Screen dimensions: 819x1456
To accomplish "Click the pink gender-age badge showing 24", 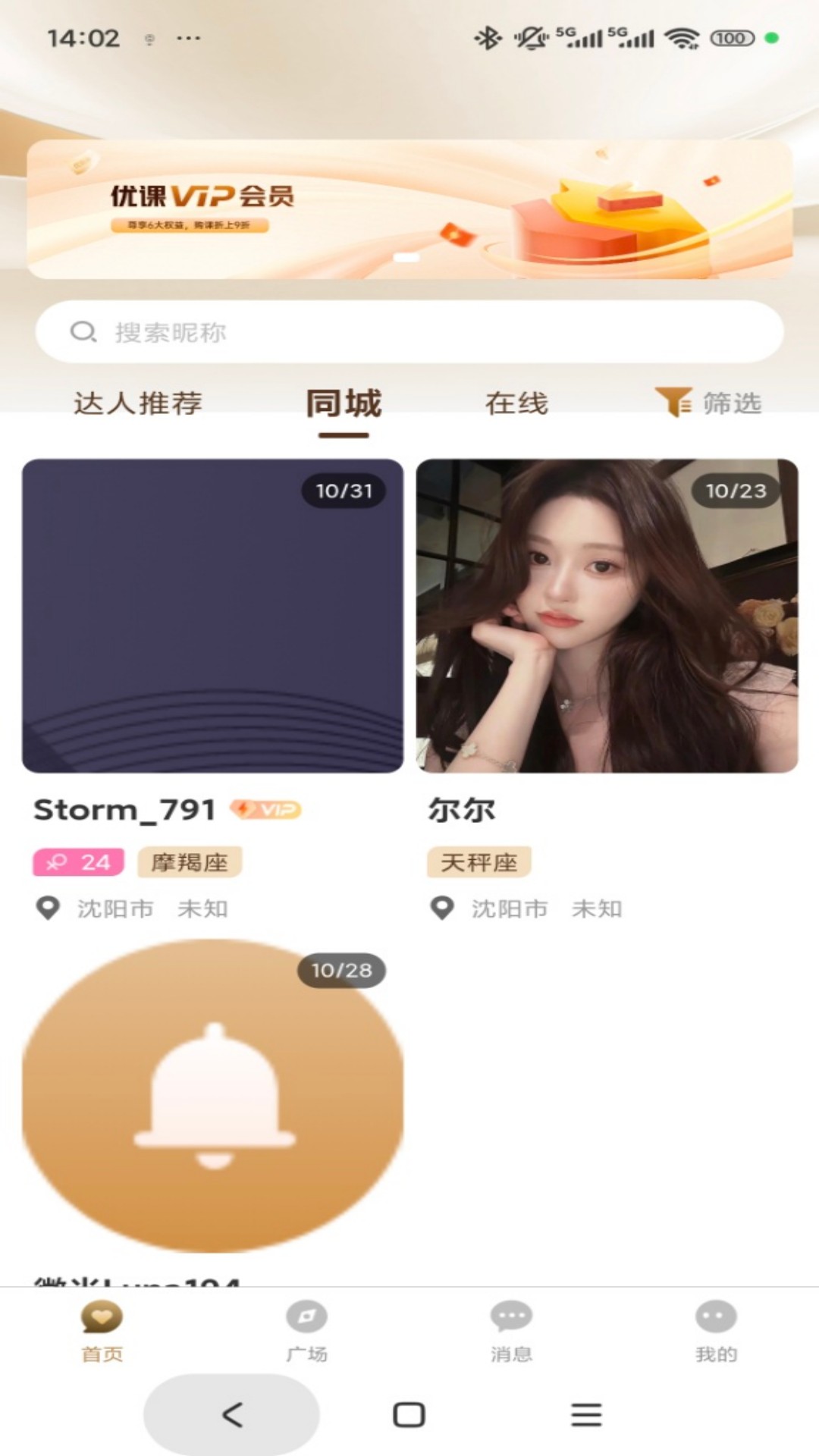I will coord(77,861).
